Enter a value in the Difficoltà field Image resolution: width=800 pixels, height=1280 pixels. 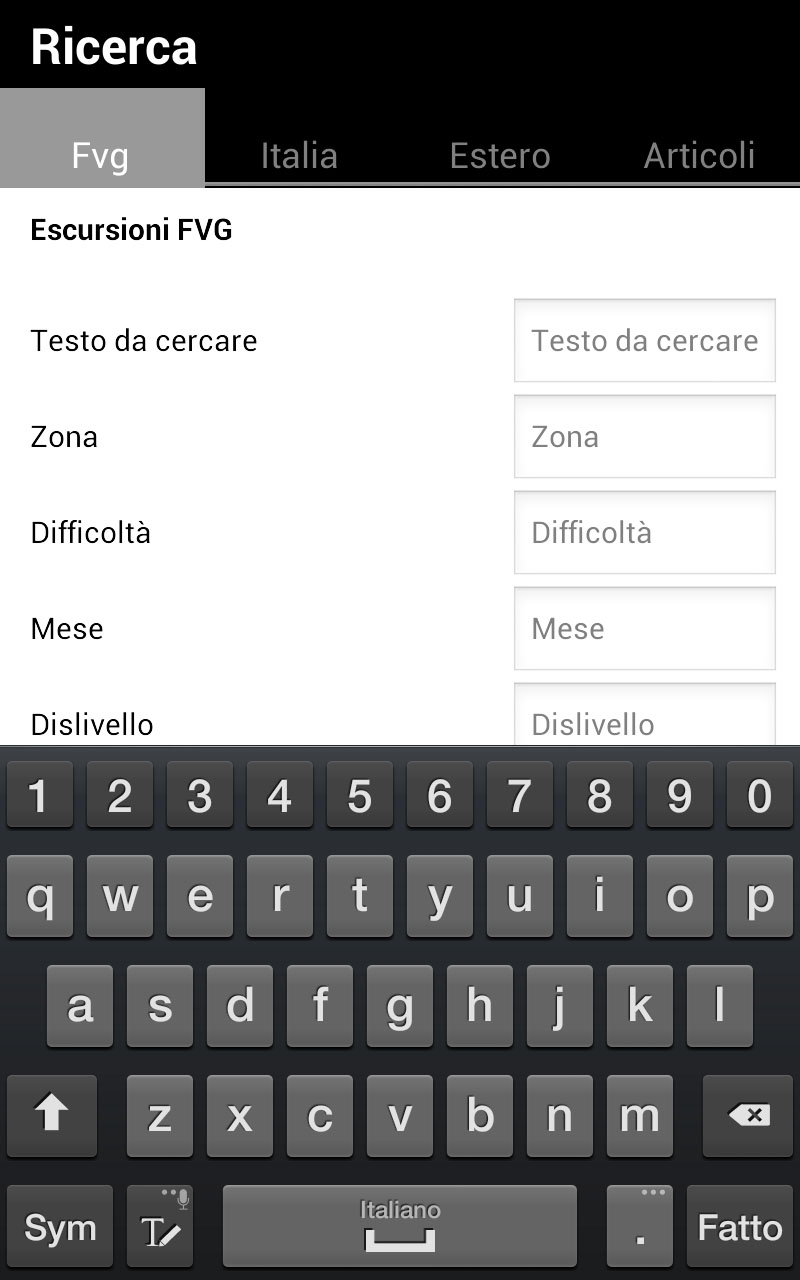644,532
